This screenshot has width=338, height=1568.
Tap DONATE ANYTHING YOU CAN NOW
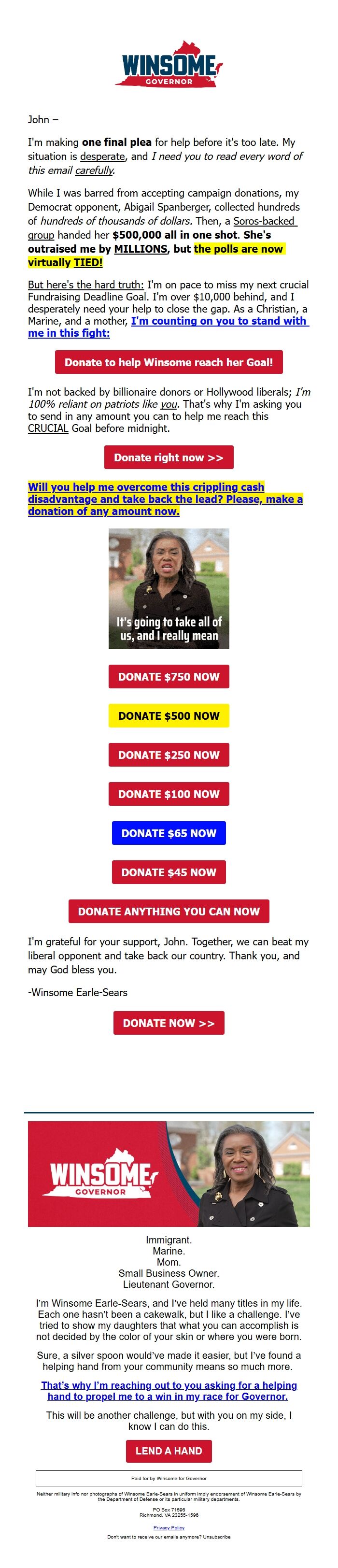tap(169, 911)
